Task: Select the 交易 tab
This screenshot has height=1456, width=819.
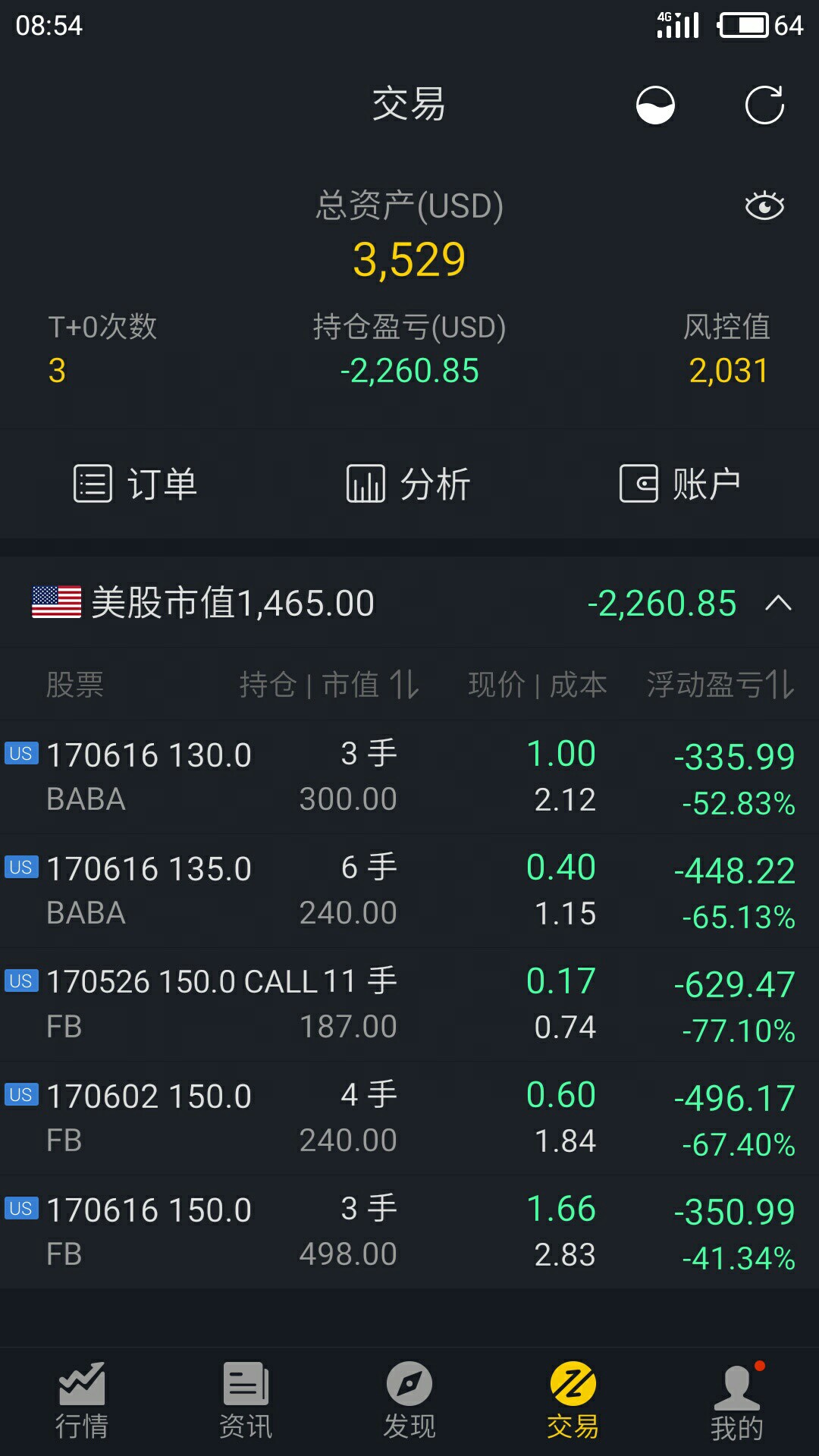Action: [573, 1401]
